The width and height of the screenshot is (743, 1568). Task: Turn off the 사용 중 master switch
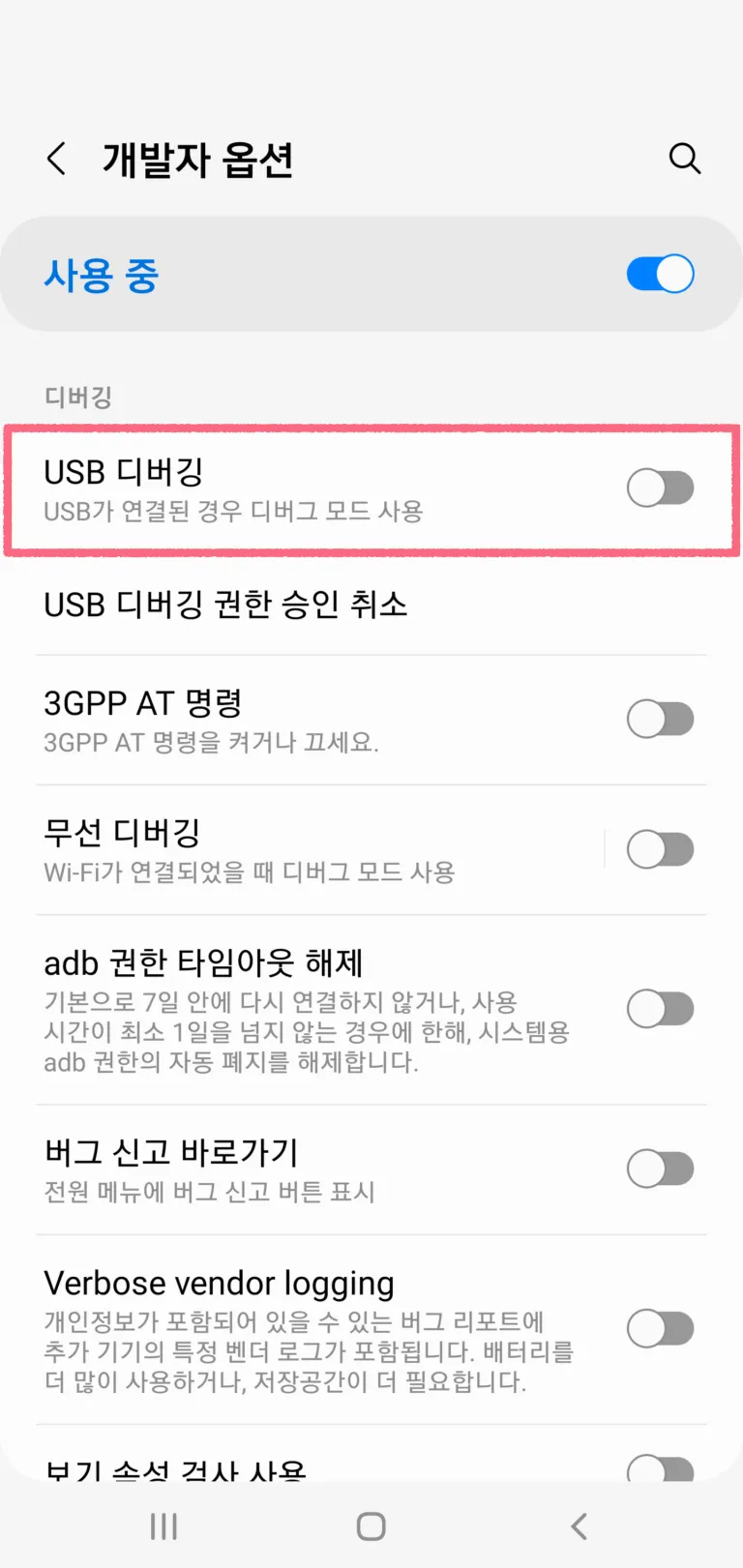(659, 274)
